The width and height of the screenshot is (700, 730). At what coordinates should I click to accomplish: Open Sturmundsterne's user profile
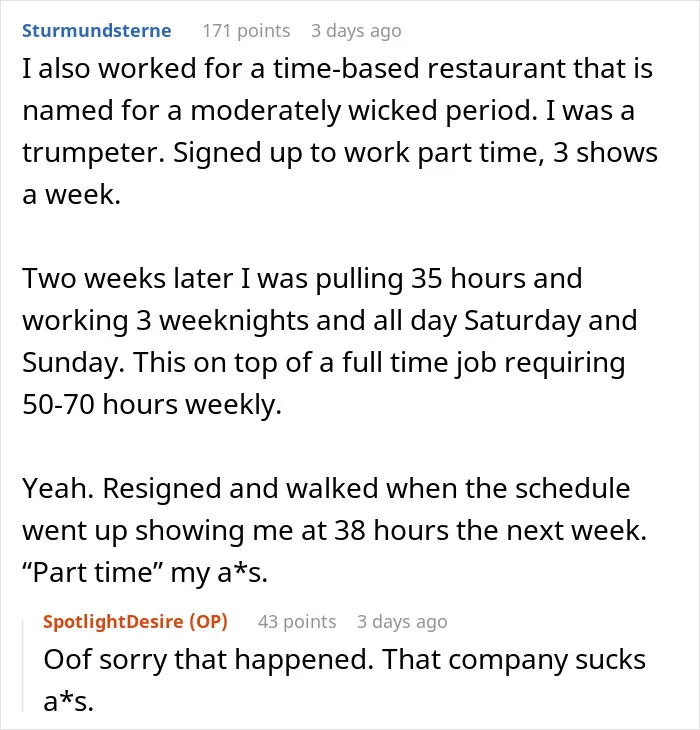click(x=97, y=31)
